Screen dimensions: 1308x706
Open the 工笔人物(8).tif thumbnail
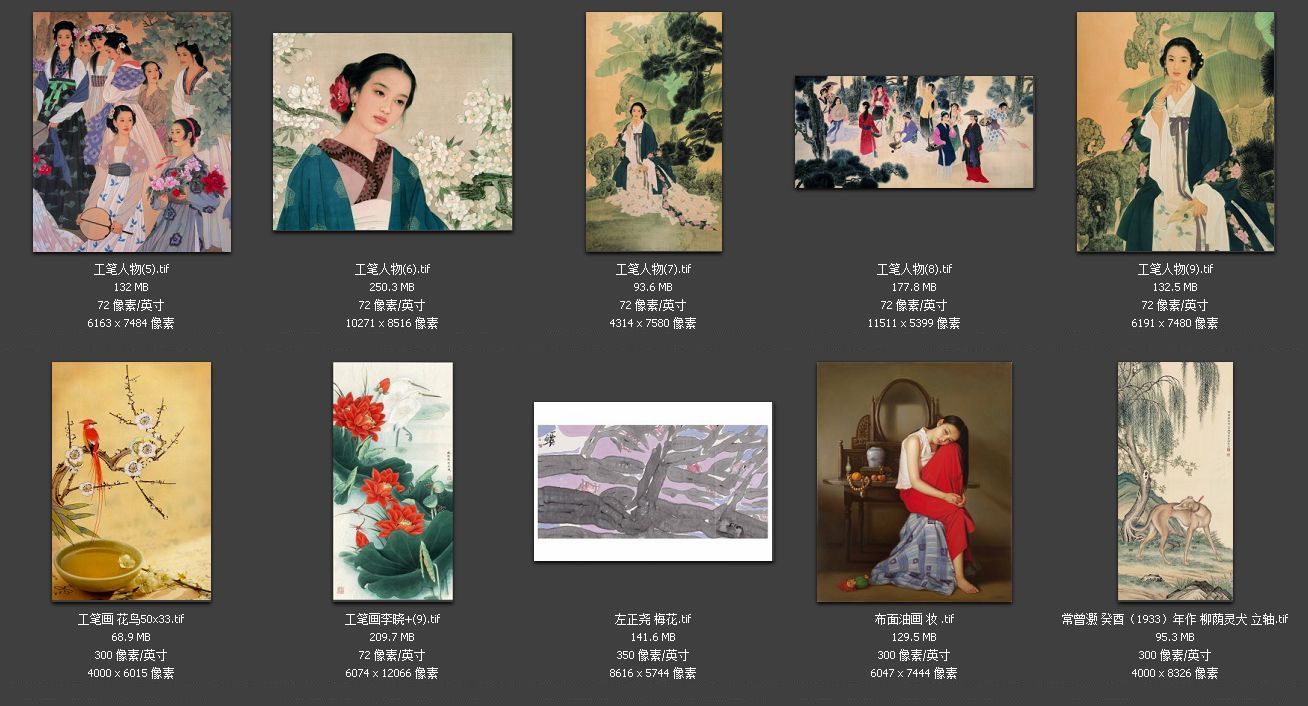(x=914, y=132)
